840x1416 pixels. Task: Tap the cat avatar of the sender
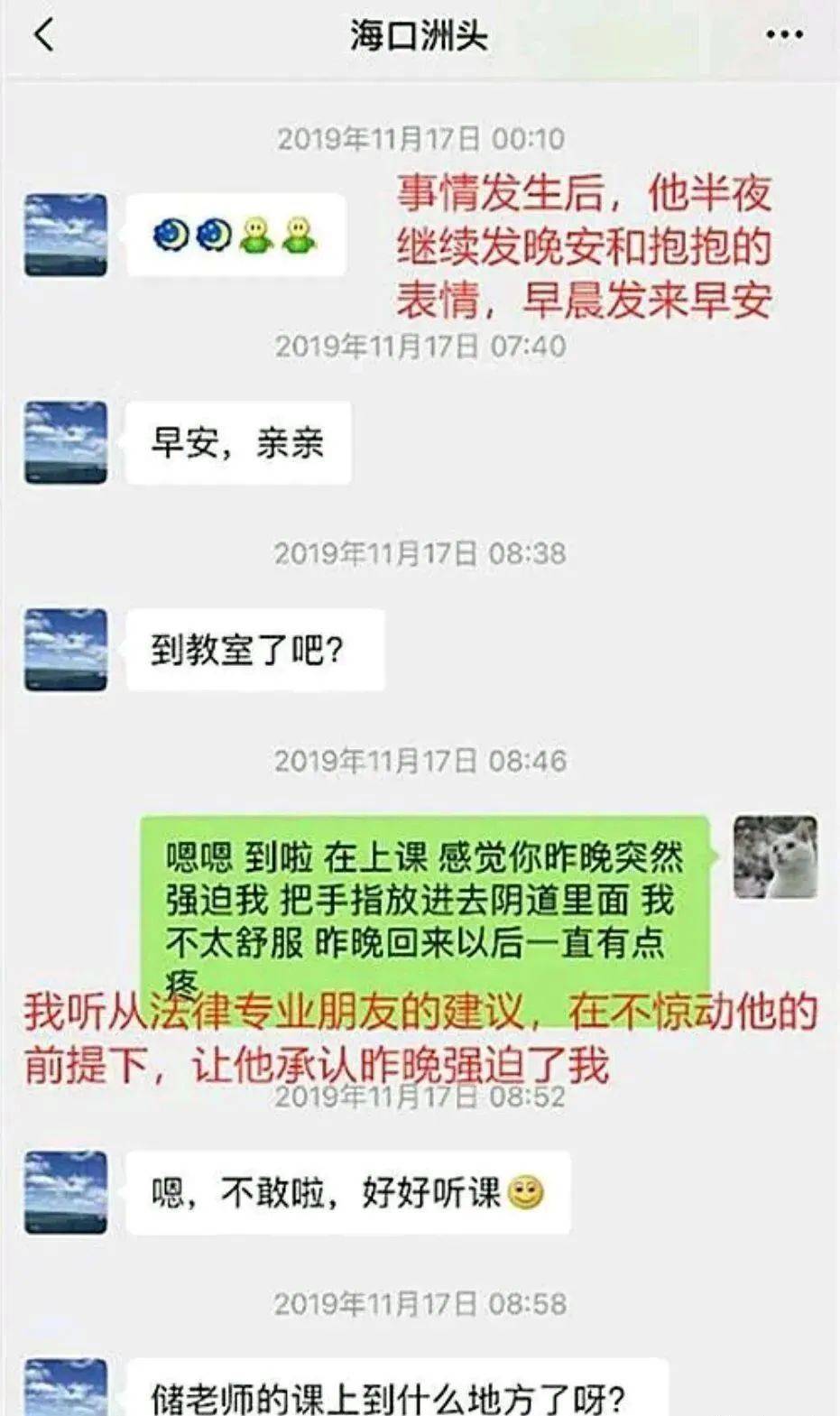tap(775, 857)
